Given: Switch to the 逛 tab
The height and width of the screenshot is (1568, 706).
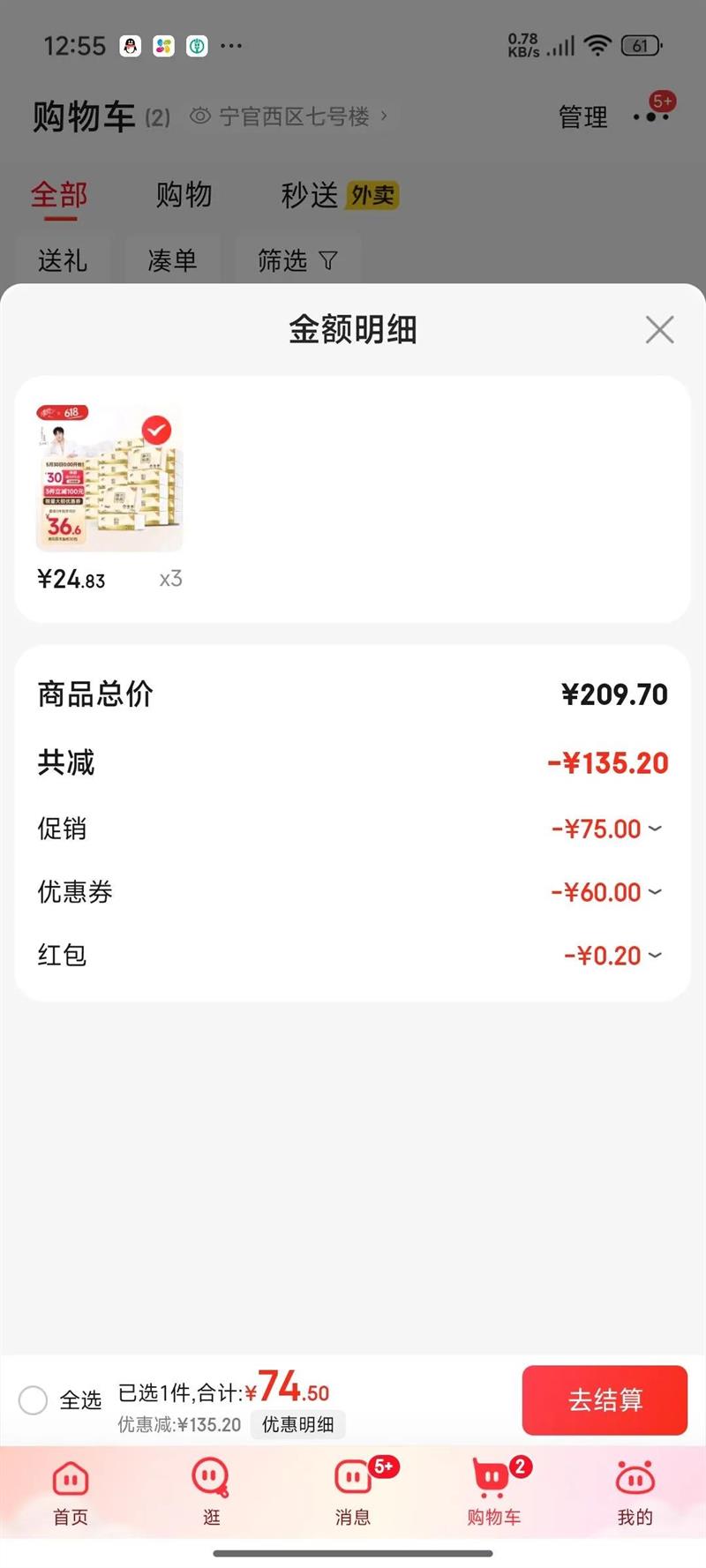Looking at the screenshot, I should coord(211,1493).
